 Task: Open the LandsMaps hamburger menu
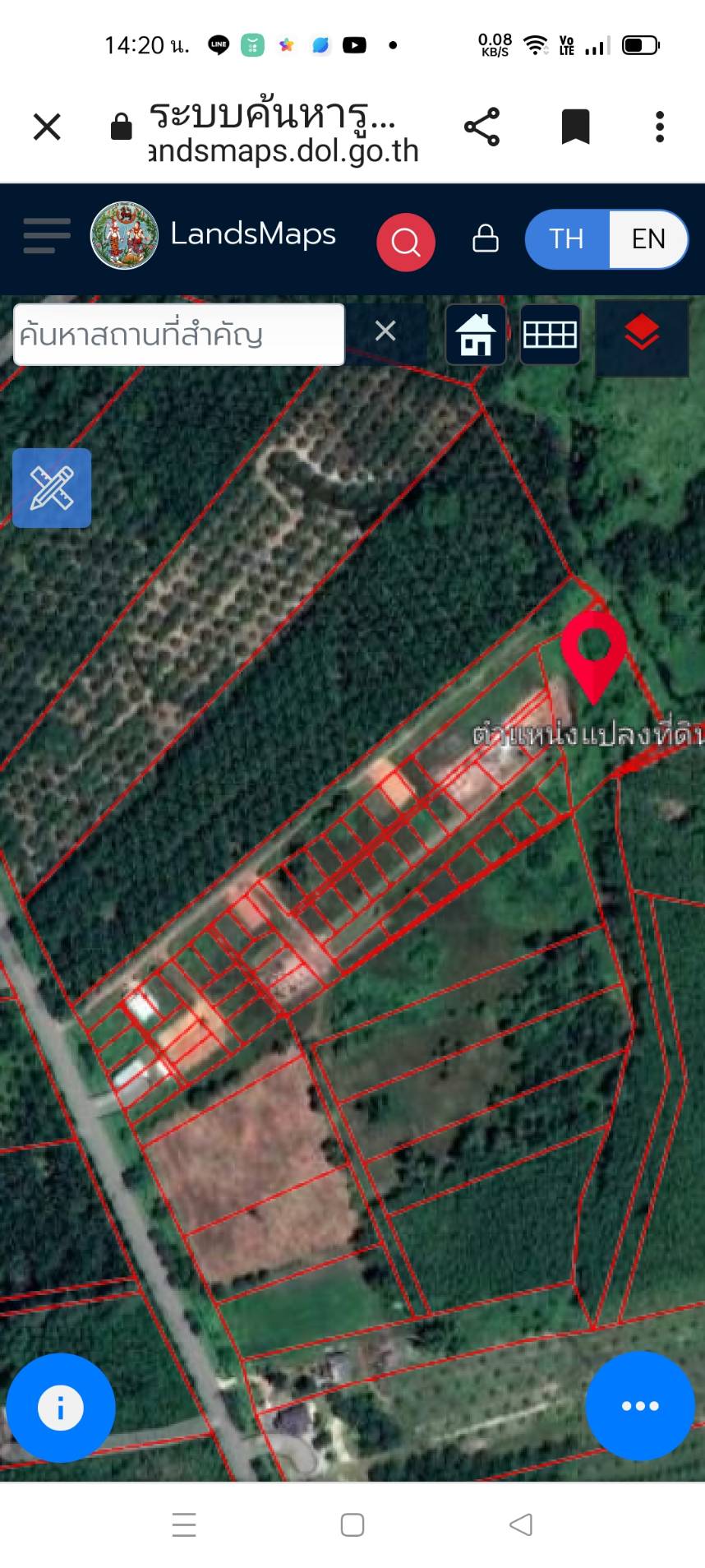click(x=47, y=236)
